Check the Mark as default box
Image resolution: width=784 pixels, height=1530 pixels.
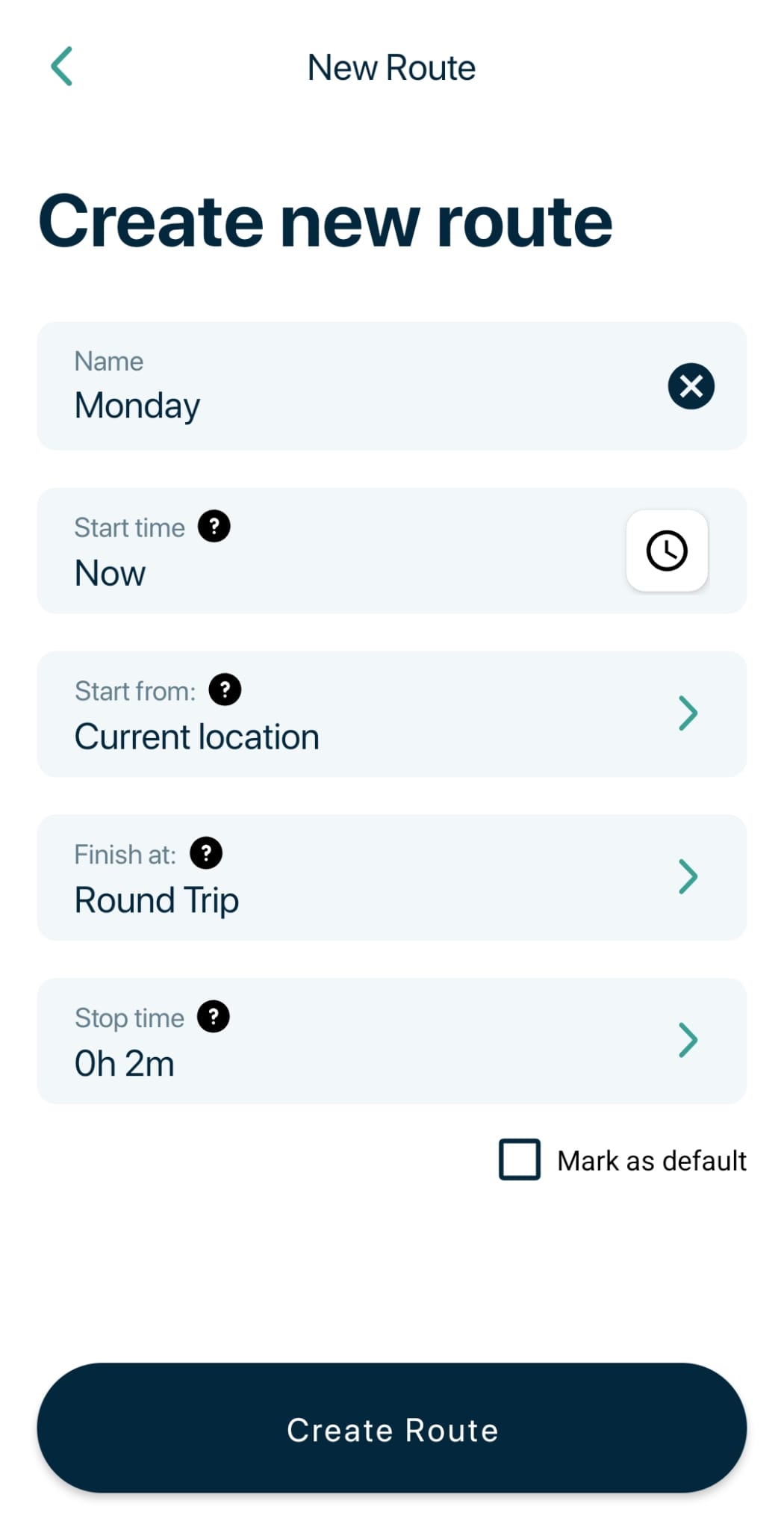[520, 1159]
